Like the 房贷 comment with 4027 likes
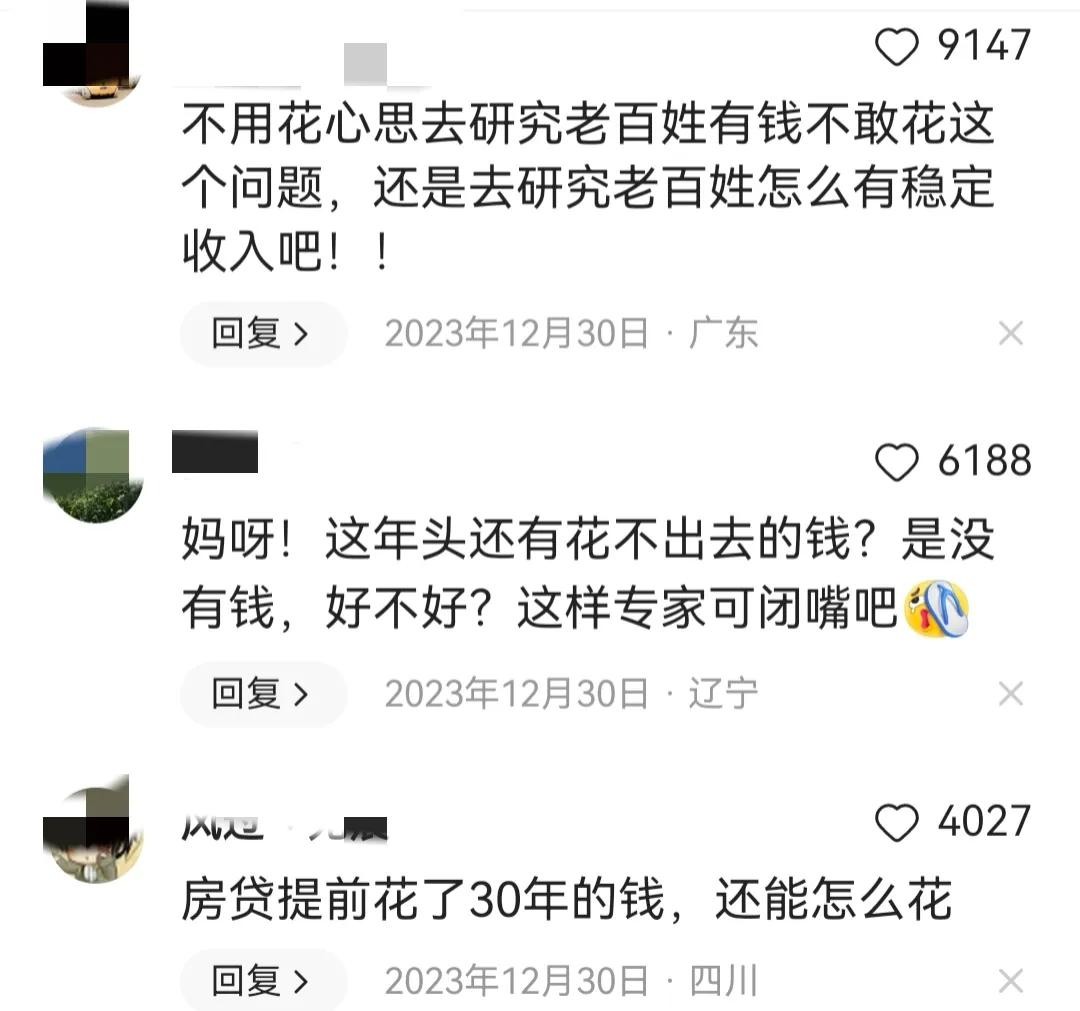Image resolution: width=1080 pixels, height=1011 pixels. [x=896, y=823]
